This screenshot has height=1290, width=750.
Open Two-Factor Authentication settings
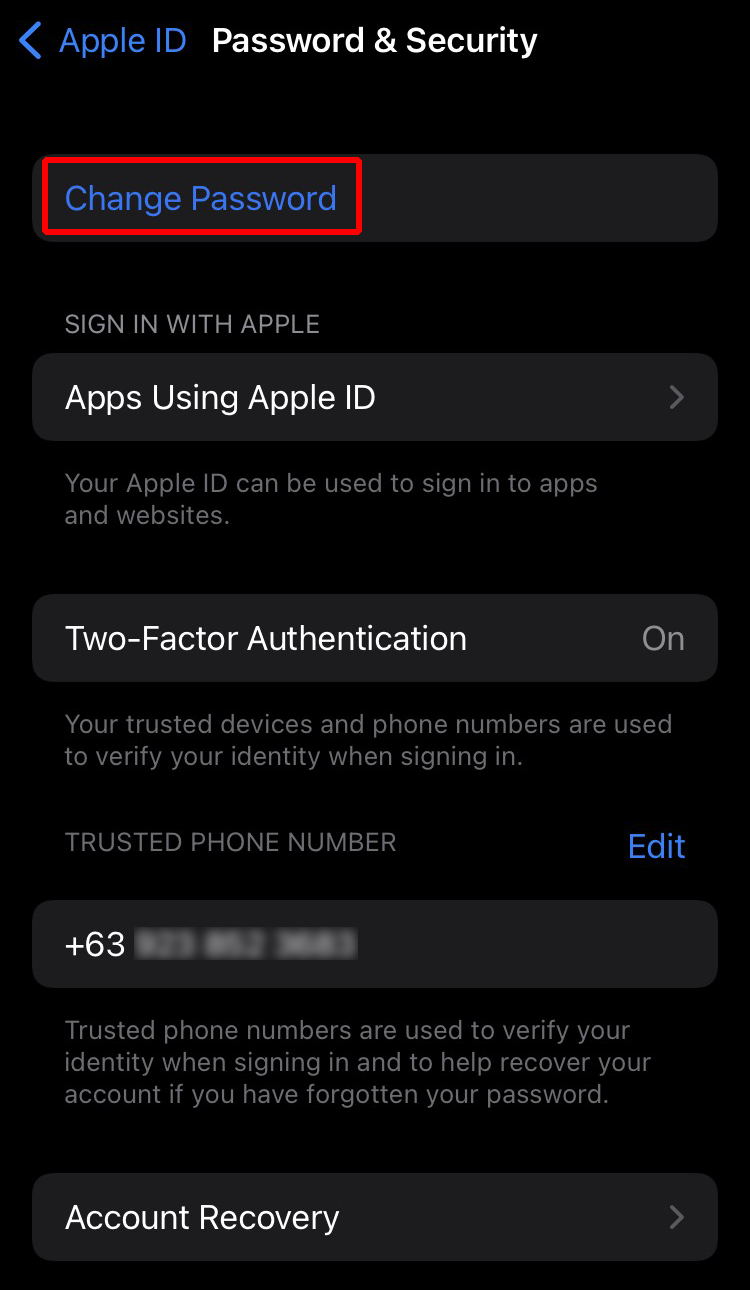374,638
